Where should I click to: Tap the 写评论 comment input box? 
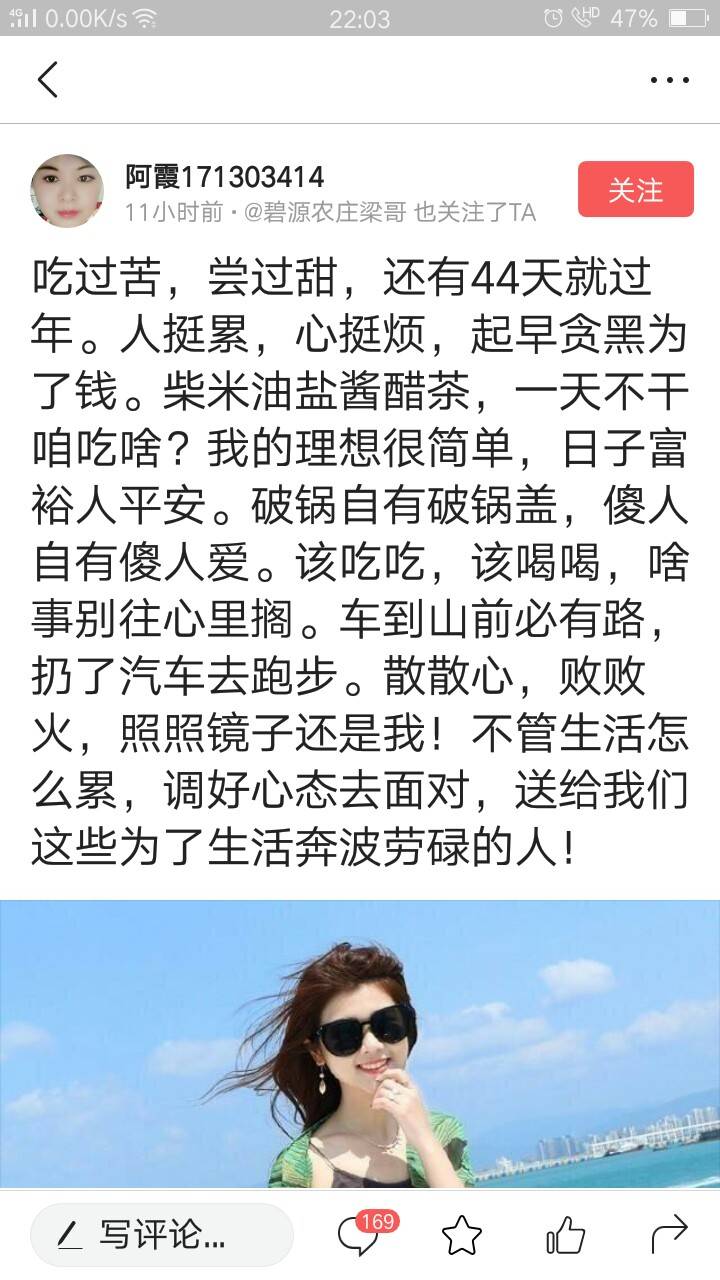click(162, 1235)
